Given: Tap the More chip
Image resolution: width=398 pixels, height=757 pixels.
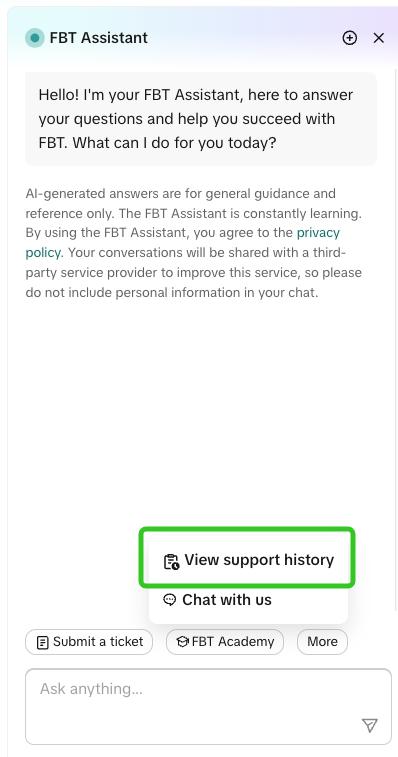Looking at the screenshot, I should click(x=322, y=642).
